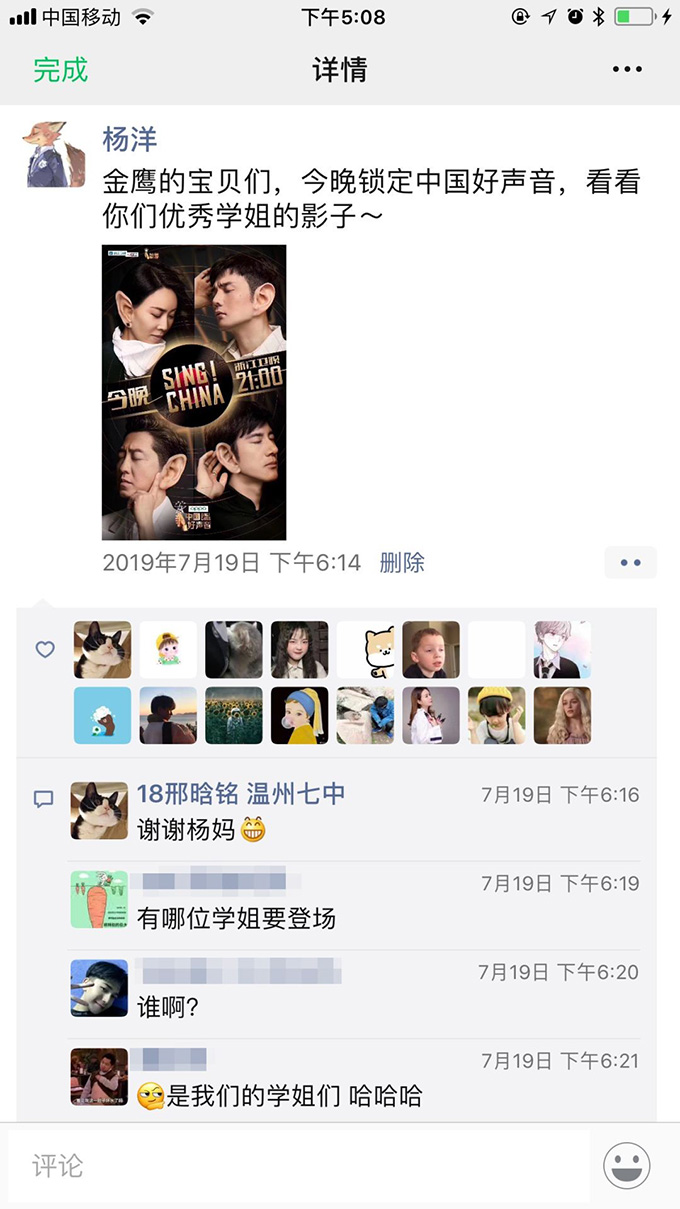Tap 杨洋's fox avatar
Image resolution: width=680 pixels, height=1209 pixels.
click(x=56, y=155)
